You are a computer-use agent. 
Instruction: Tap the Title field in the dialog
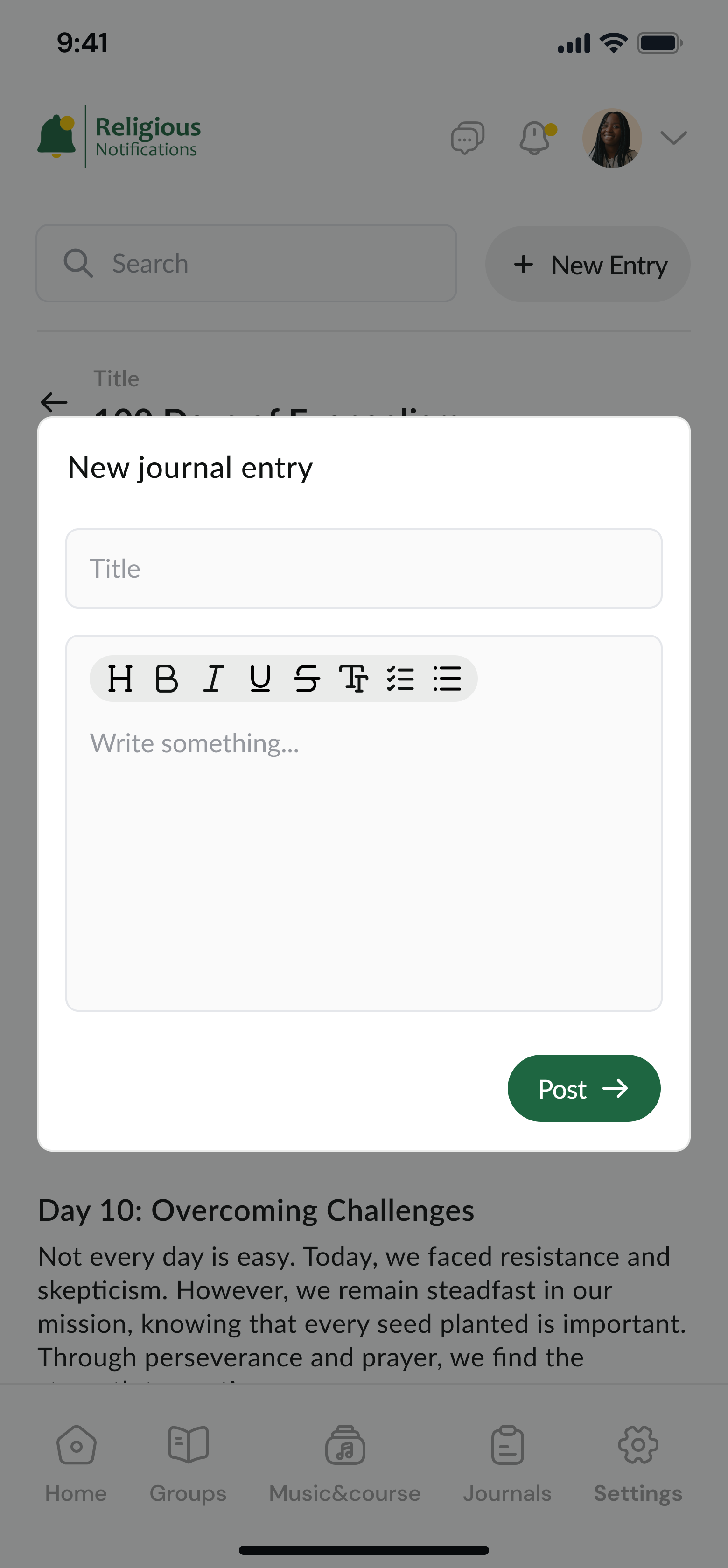pos(364,568)
